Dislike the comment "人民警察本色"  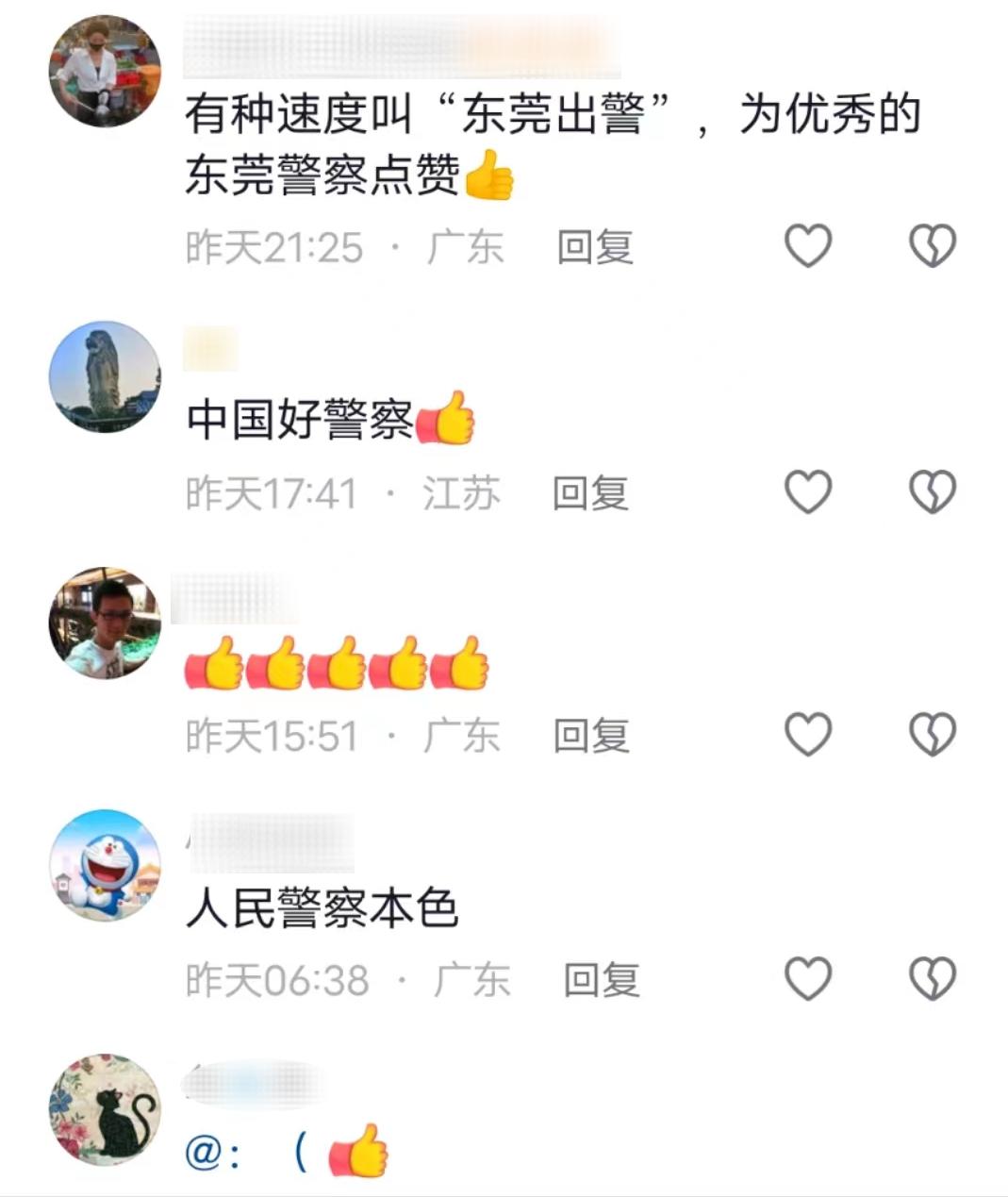pyautogui.click(x=932, y=978)
